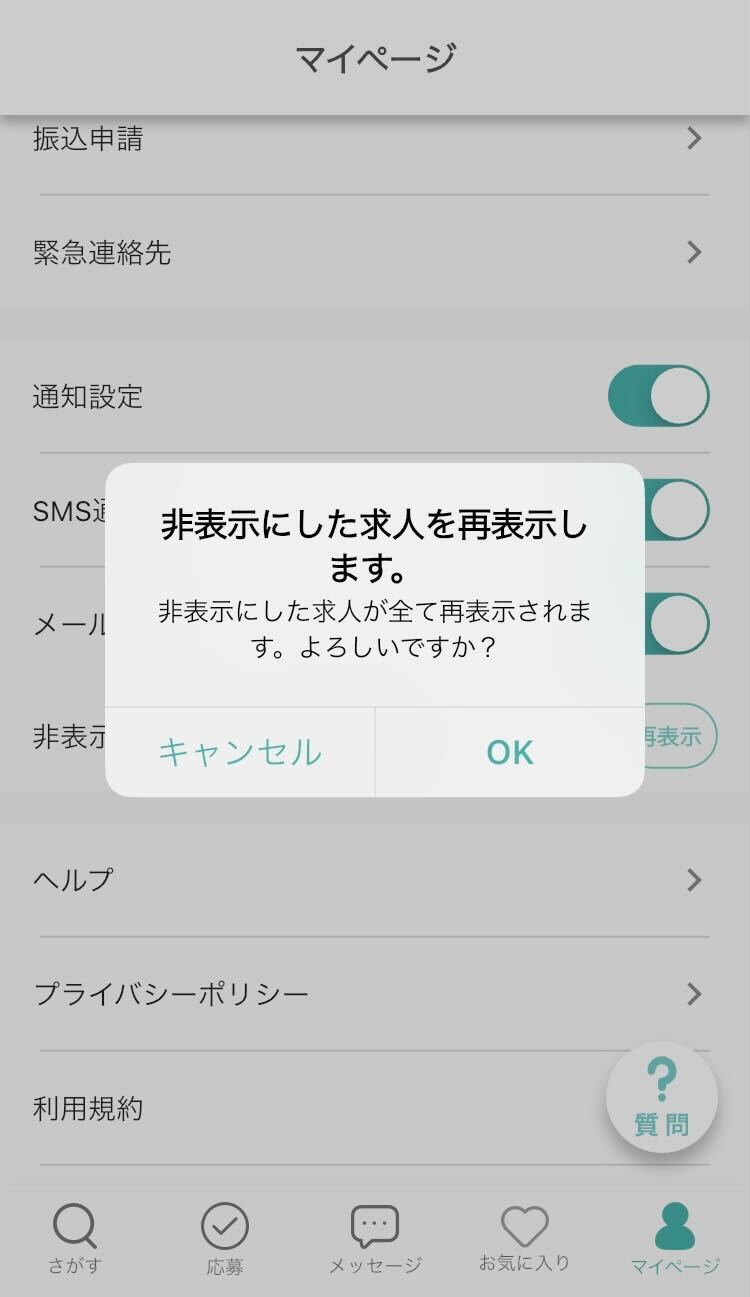The width and height of the screenshot is (750, 1297).
Task: Go to the お気に入り tab
Action: pyautogui.click(x=524, y=1238)
